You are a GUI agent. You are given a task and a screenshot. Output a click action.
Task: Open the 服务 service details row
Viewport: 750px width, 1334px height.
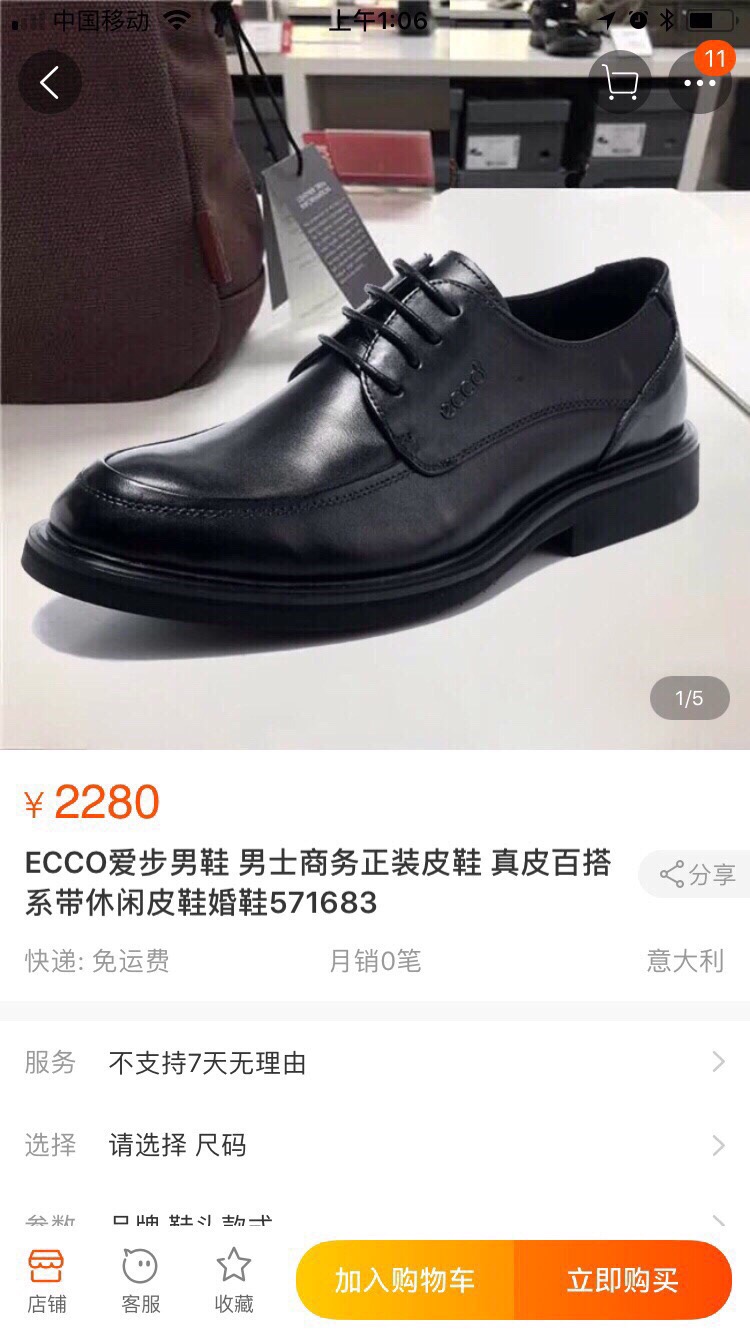point(375,1062)
